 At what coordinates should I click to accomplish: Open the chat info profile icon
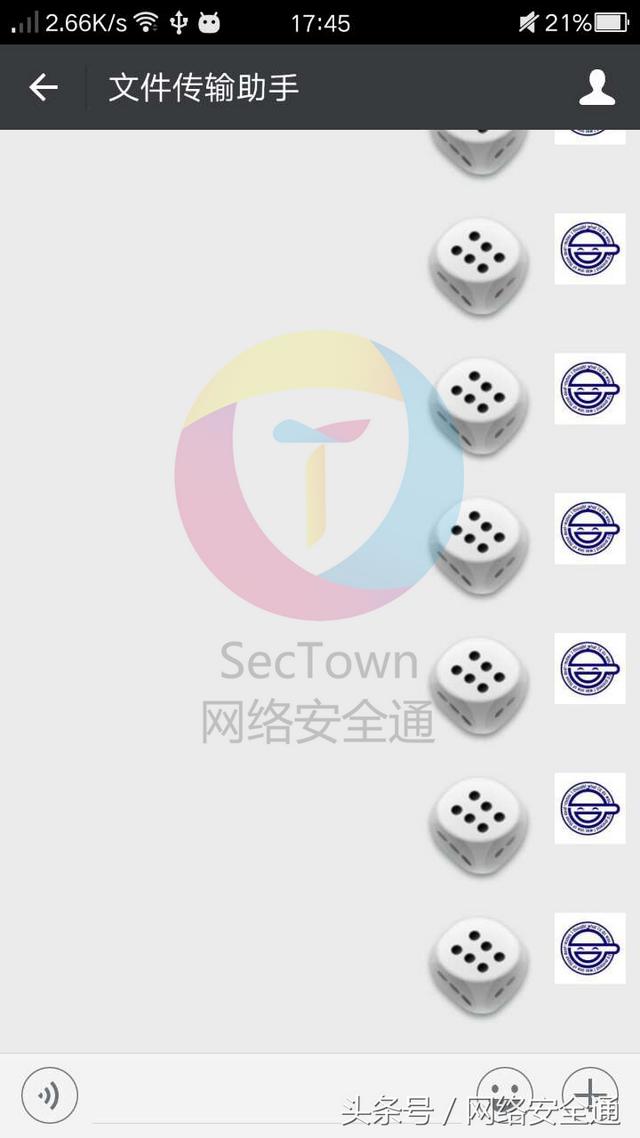[596, 88]
